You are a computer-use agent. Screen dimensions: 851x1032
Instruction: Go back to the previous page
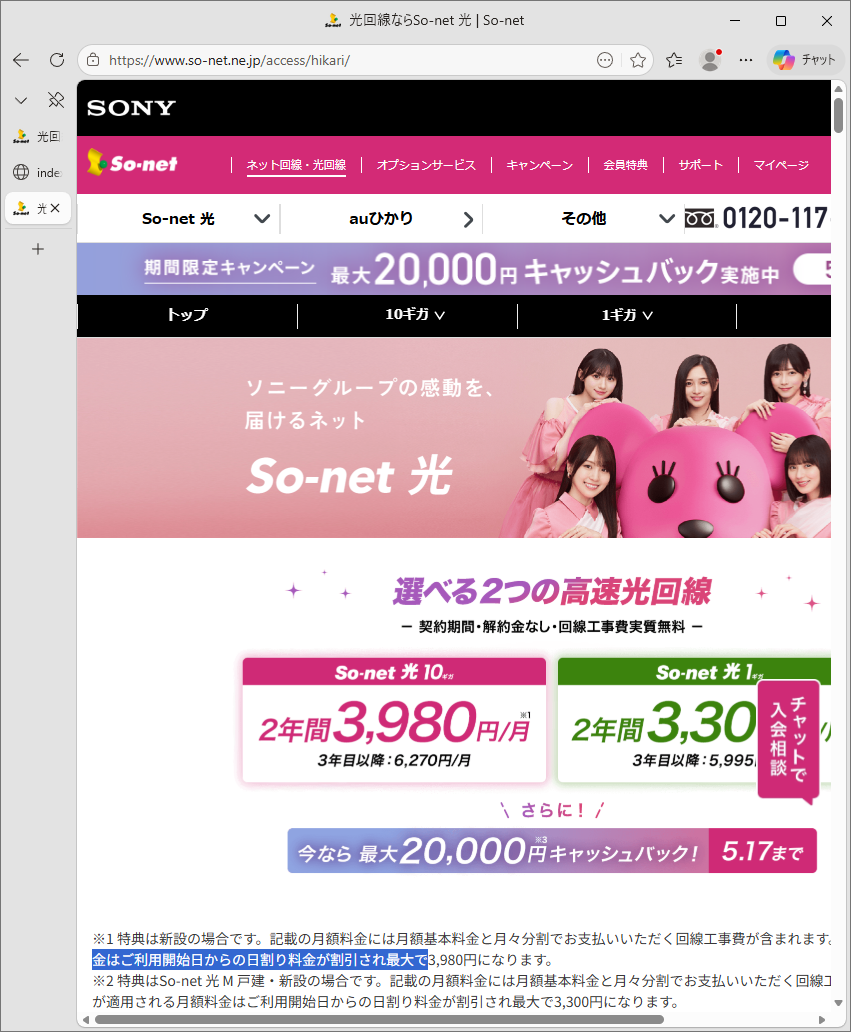21,60
